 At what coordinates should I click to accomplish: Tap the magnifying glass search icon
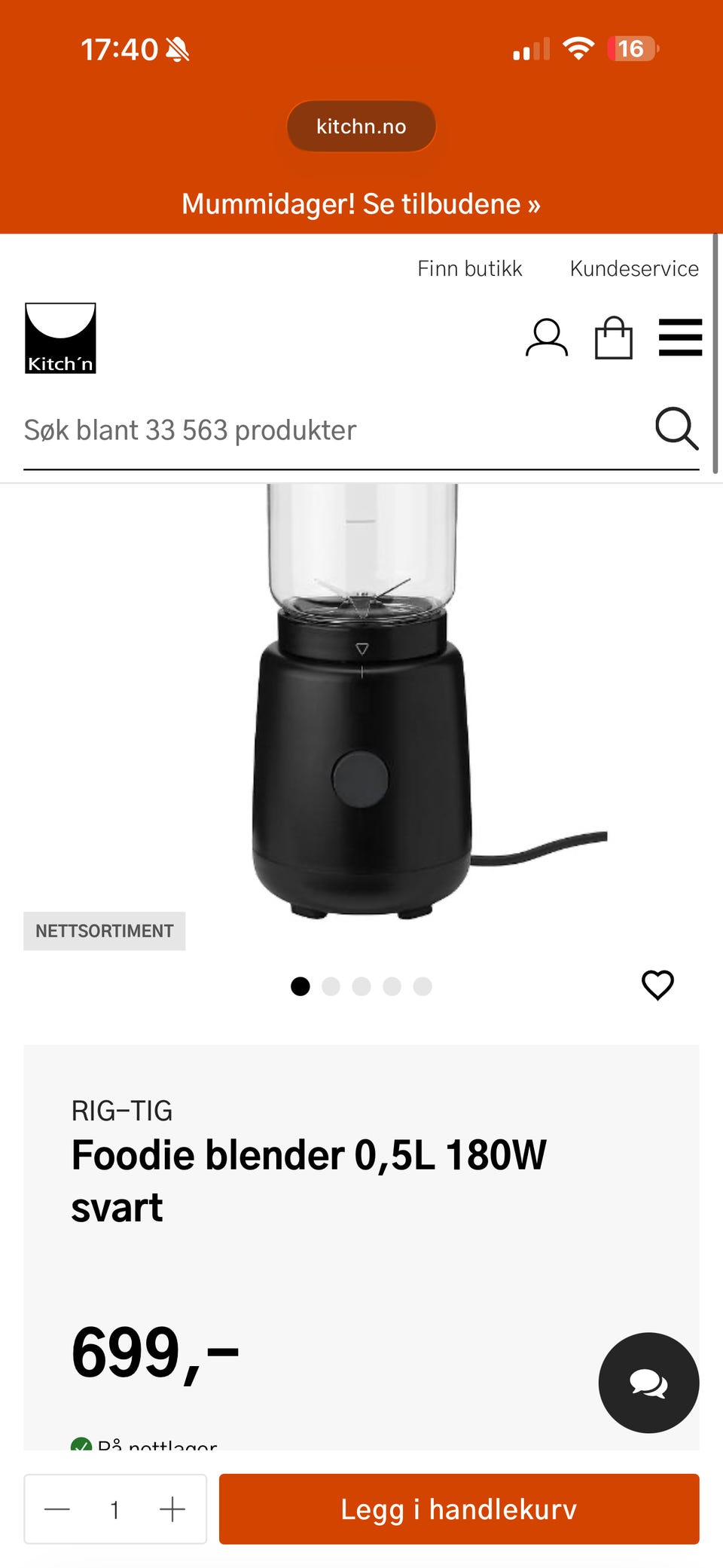676,429
